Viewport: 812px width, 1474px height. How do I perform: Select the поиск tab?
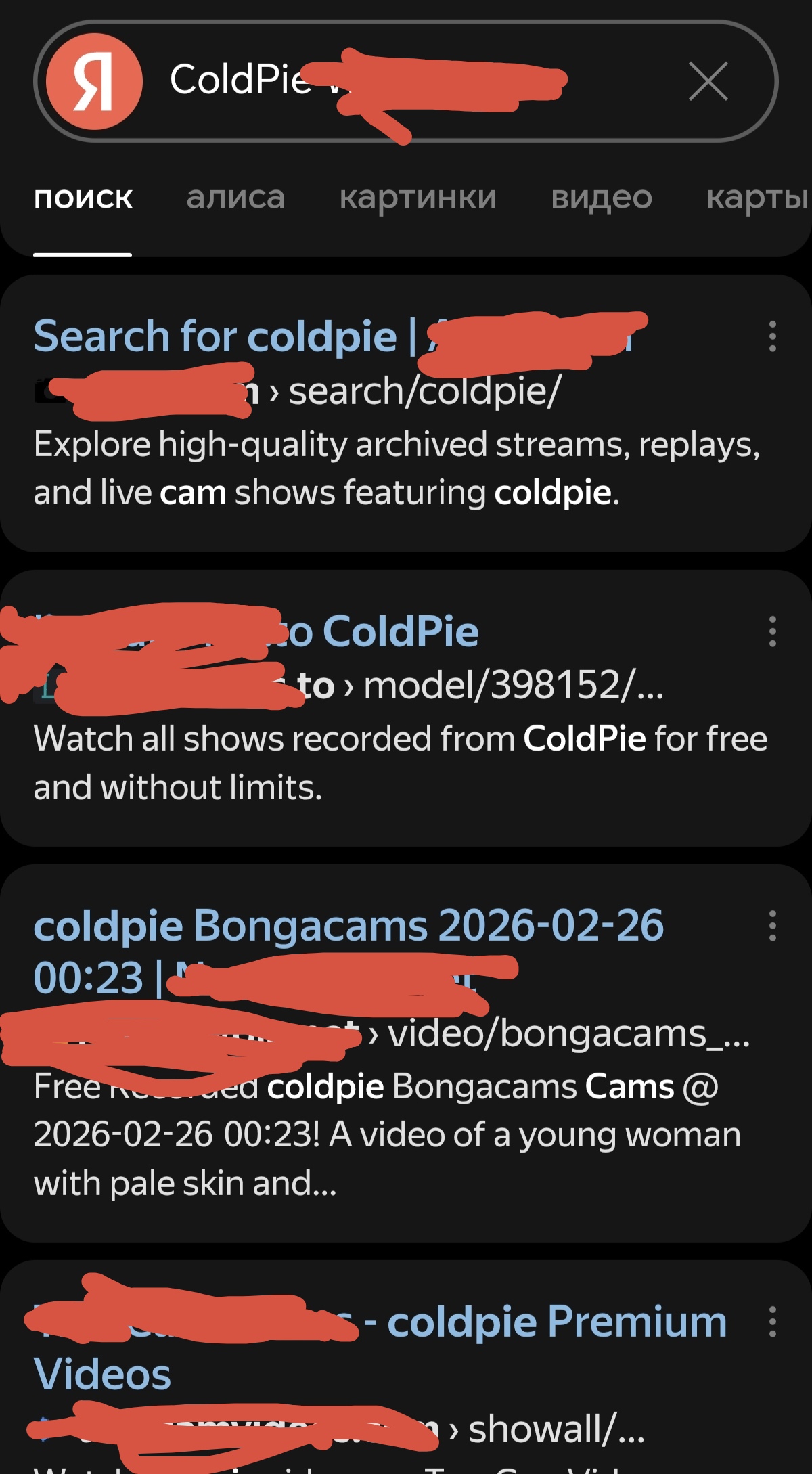(x=83, y=198)
